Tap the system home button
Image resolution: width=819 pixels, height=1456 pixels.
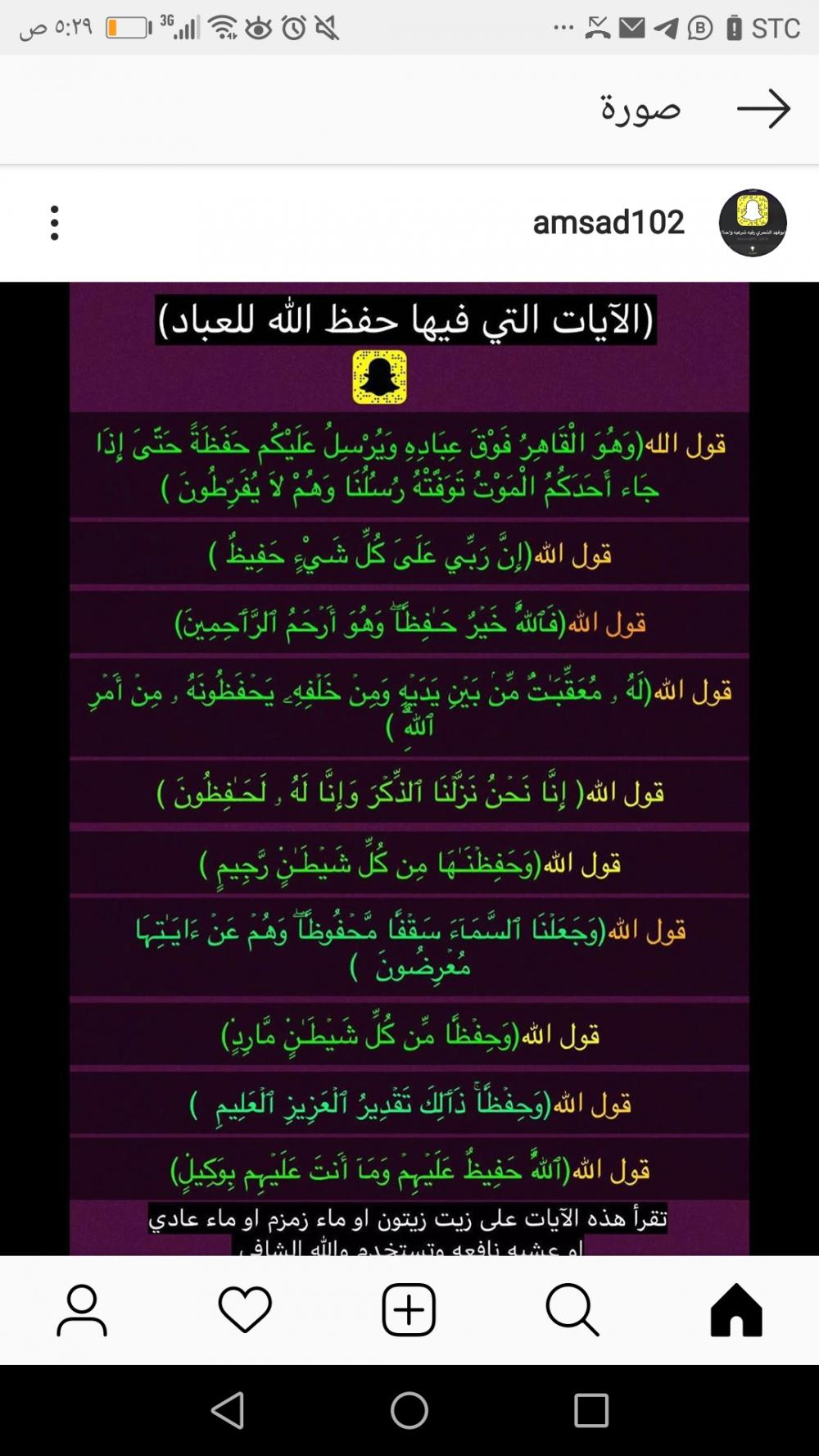[x=409, y=1411]
